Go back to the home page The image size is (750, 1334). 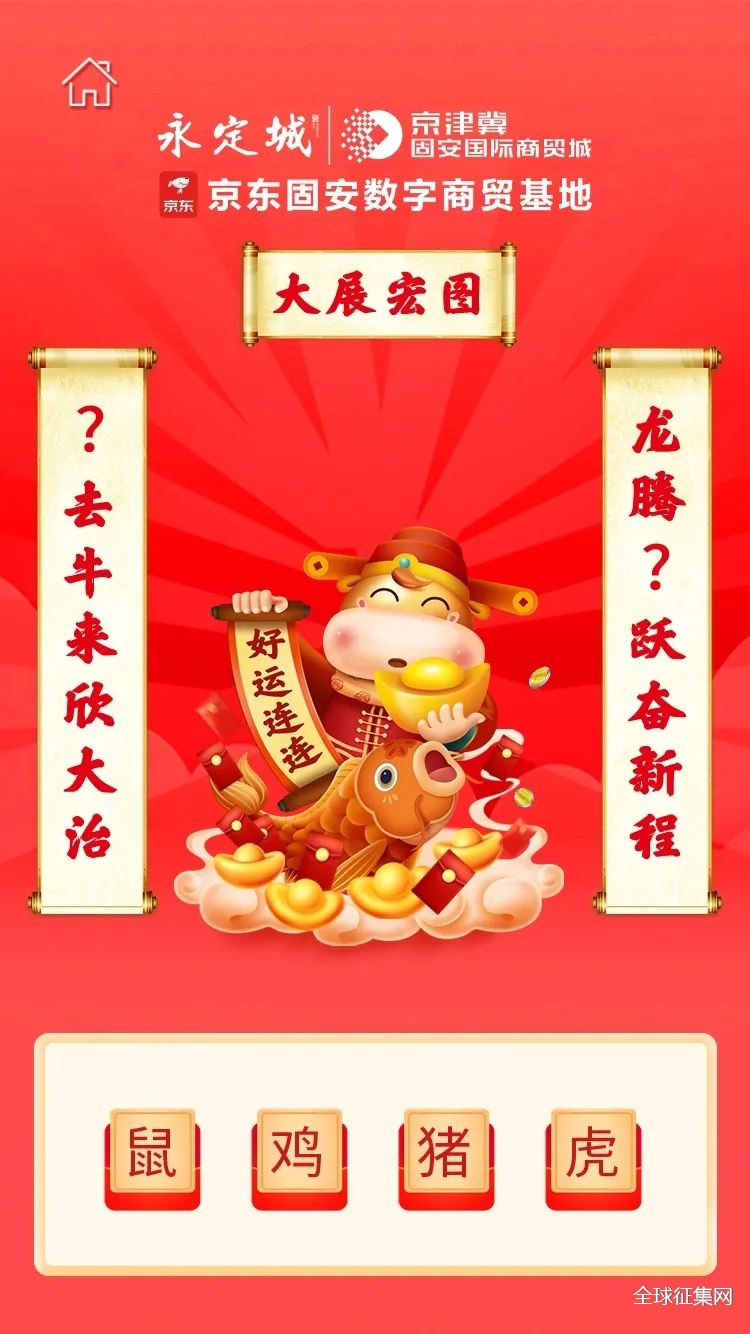click(x=89, y=83)
